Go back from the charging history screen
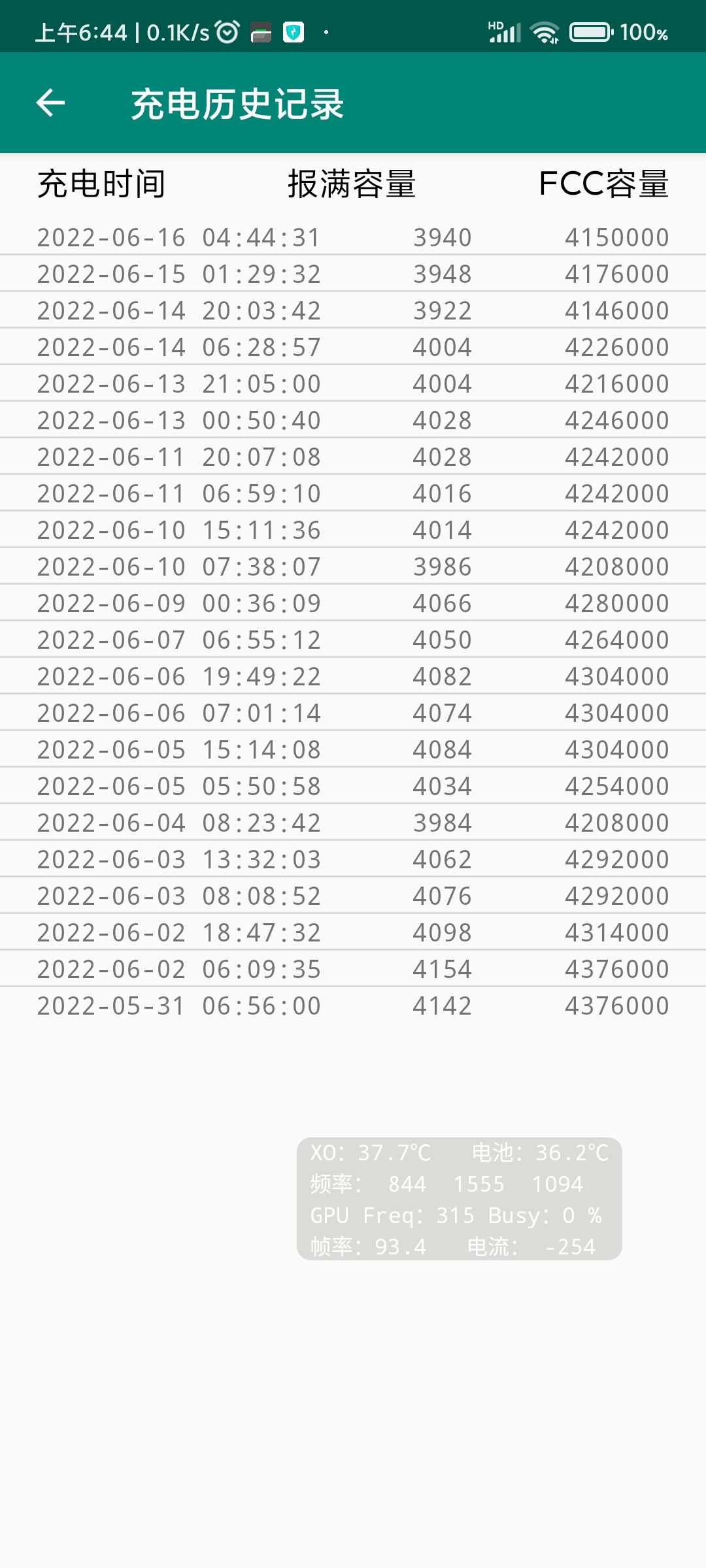The width and height of the screenshot is (706, 1568). [50, 103]
